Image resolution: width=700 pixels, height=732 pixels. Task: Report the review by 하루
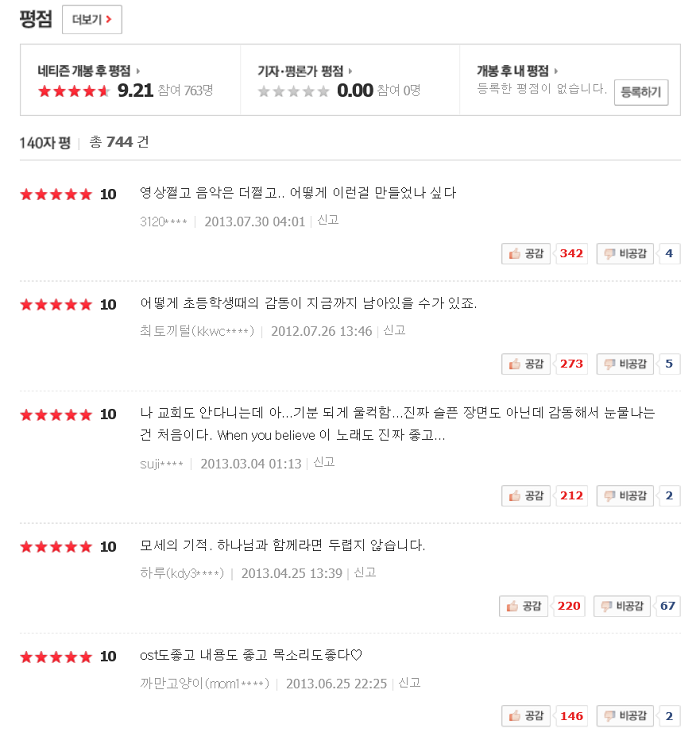tap(365, 572)
